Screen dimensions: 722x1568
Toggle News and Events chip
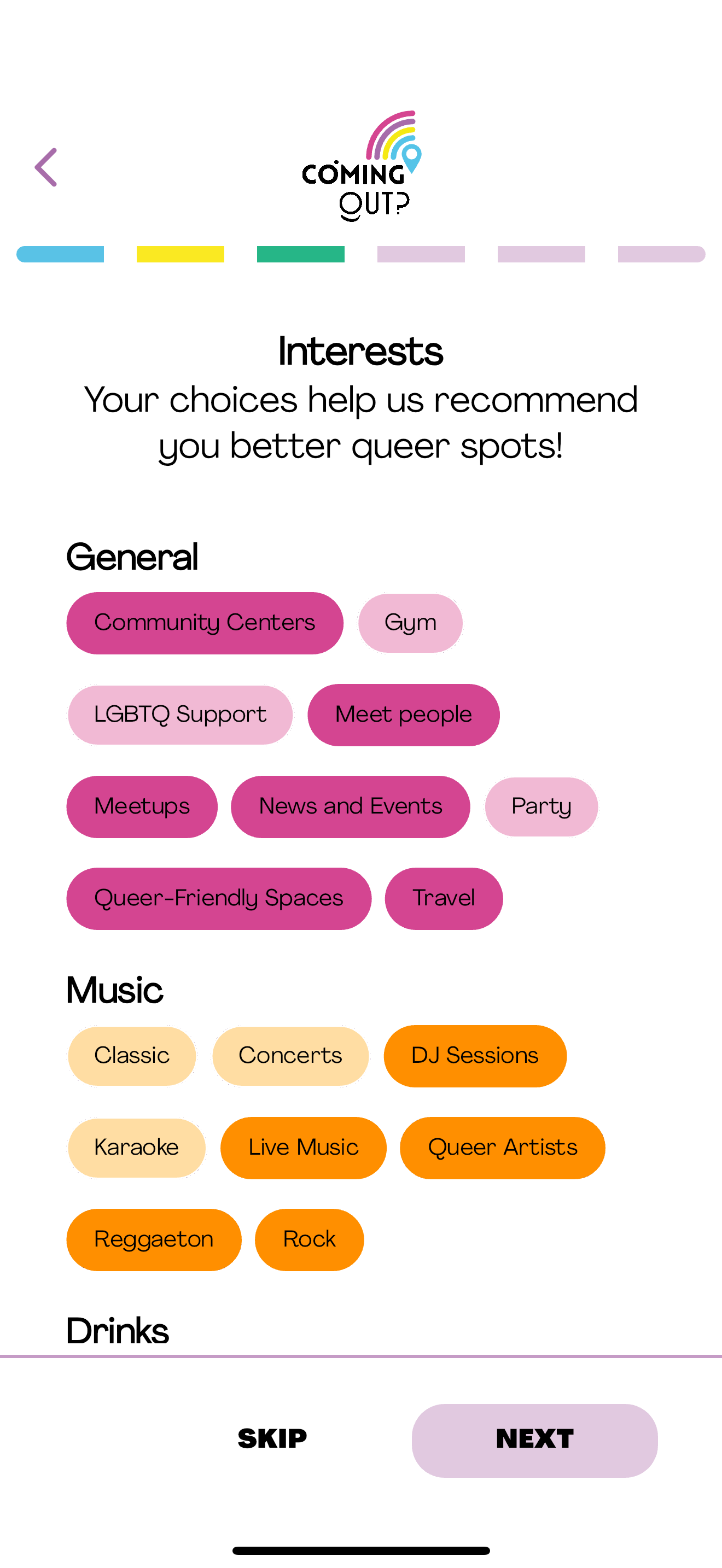(350, 806)
